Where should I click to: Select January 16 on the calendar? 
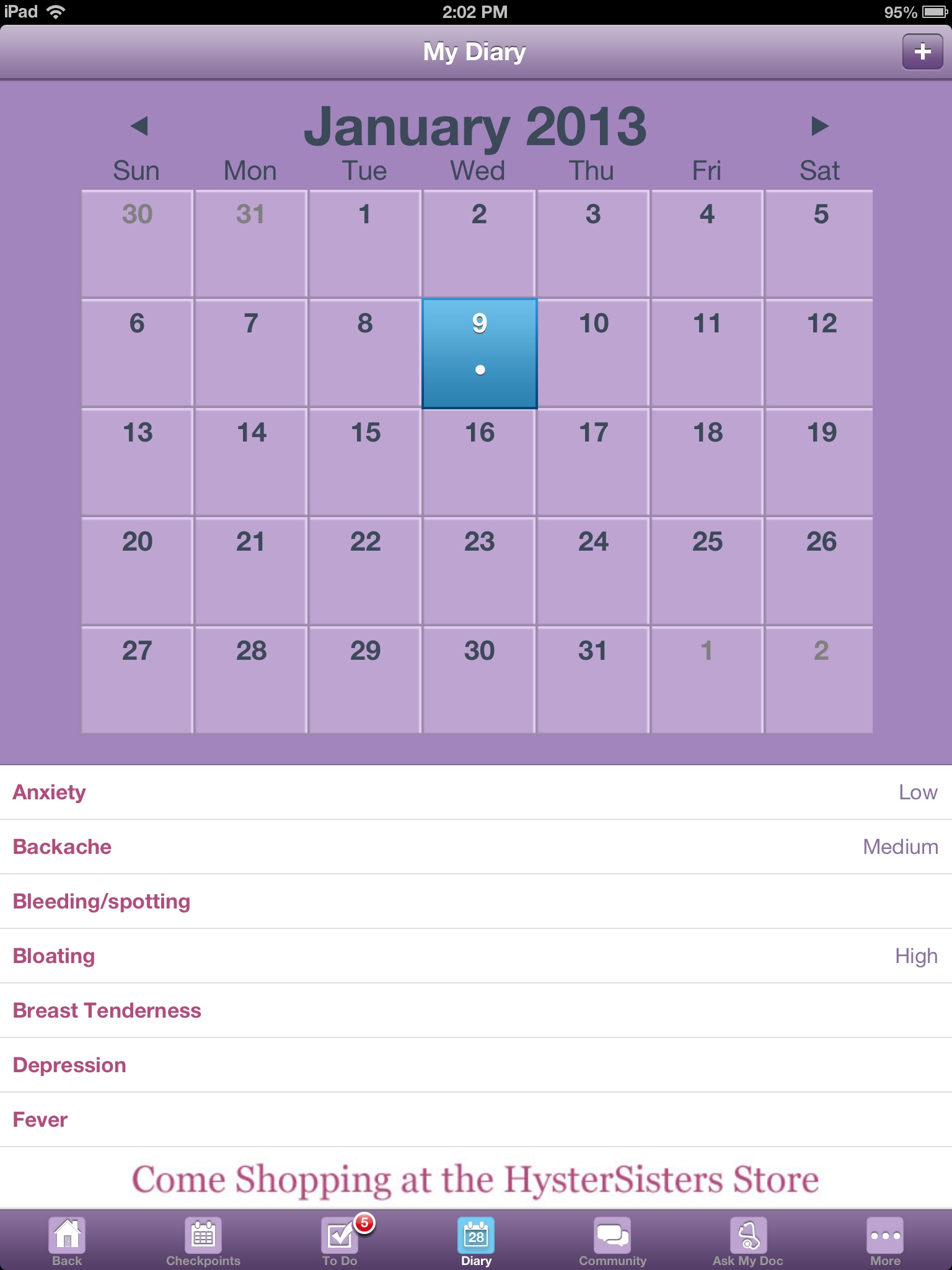click(x=479, y=461)
